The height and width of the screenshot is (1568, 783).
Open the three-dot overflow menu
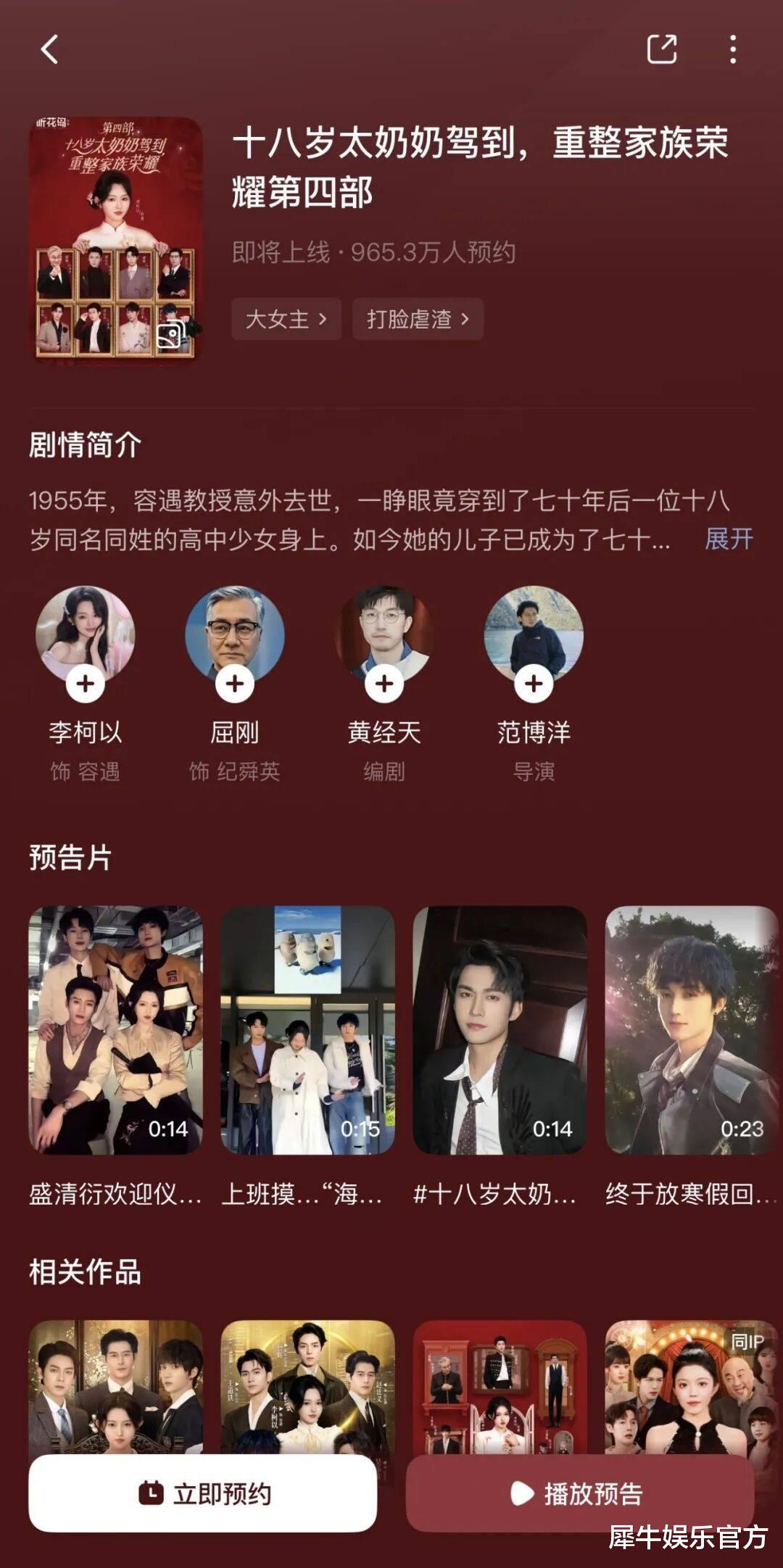733,50
